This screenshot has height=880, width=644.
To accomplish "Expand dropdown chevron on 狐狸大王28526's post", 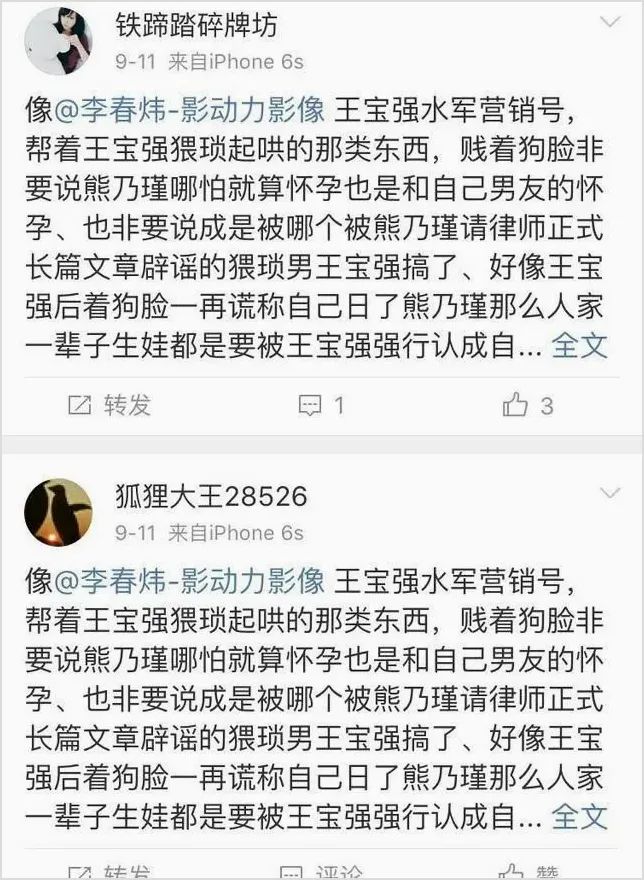I will click(609, 494).
